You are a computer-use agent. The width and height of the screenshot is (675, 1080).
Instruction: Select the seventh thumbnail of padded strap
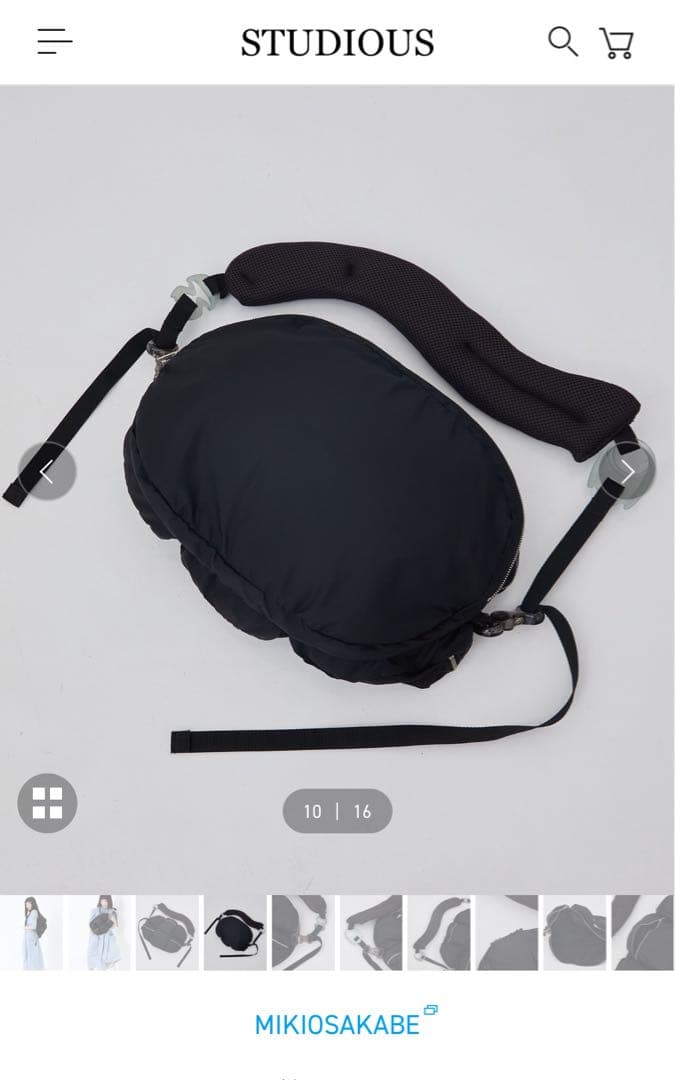click(439, 932)
